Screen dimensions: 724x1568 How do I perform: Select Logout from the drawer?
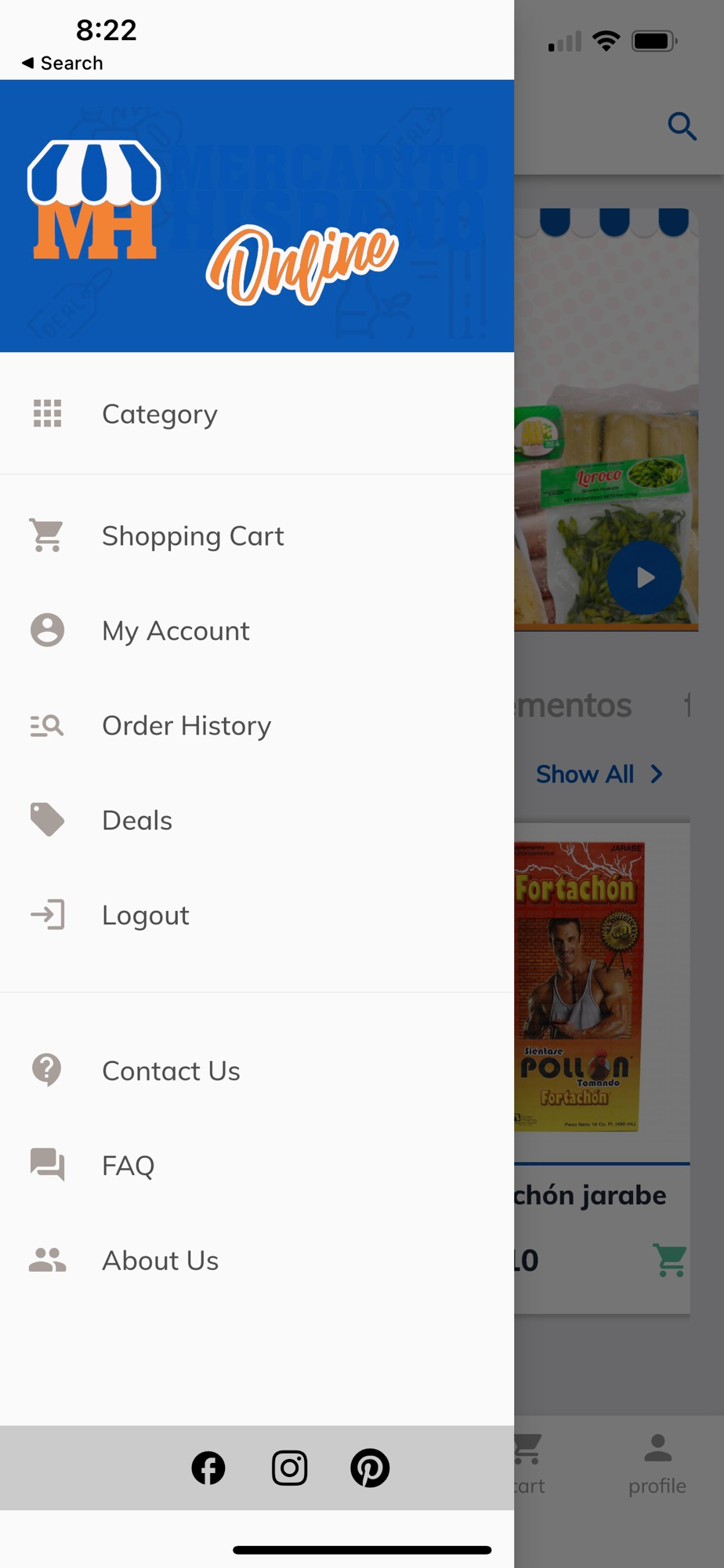point(146,916)
